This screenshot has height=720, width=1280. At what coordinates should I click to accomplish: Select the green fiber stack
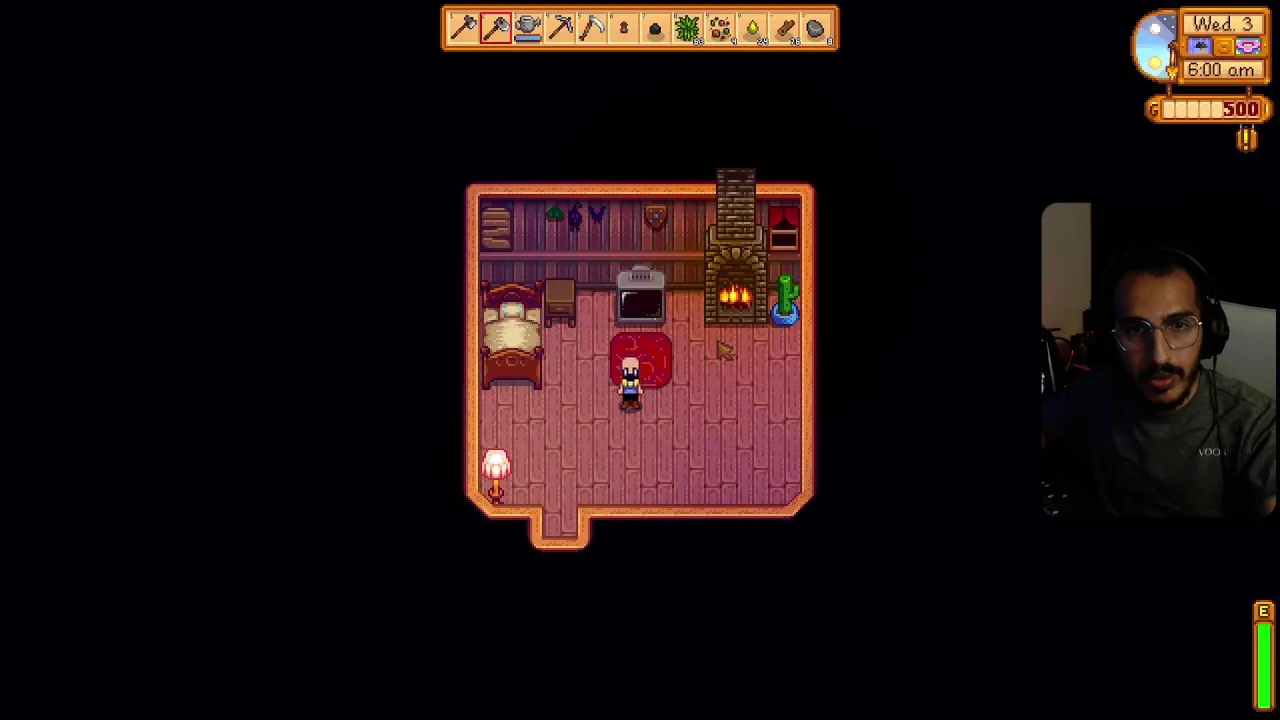click(687, 28)
